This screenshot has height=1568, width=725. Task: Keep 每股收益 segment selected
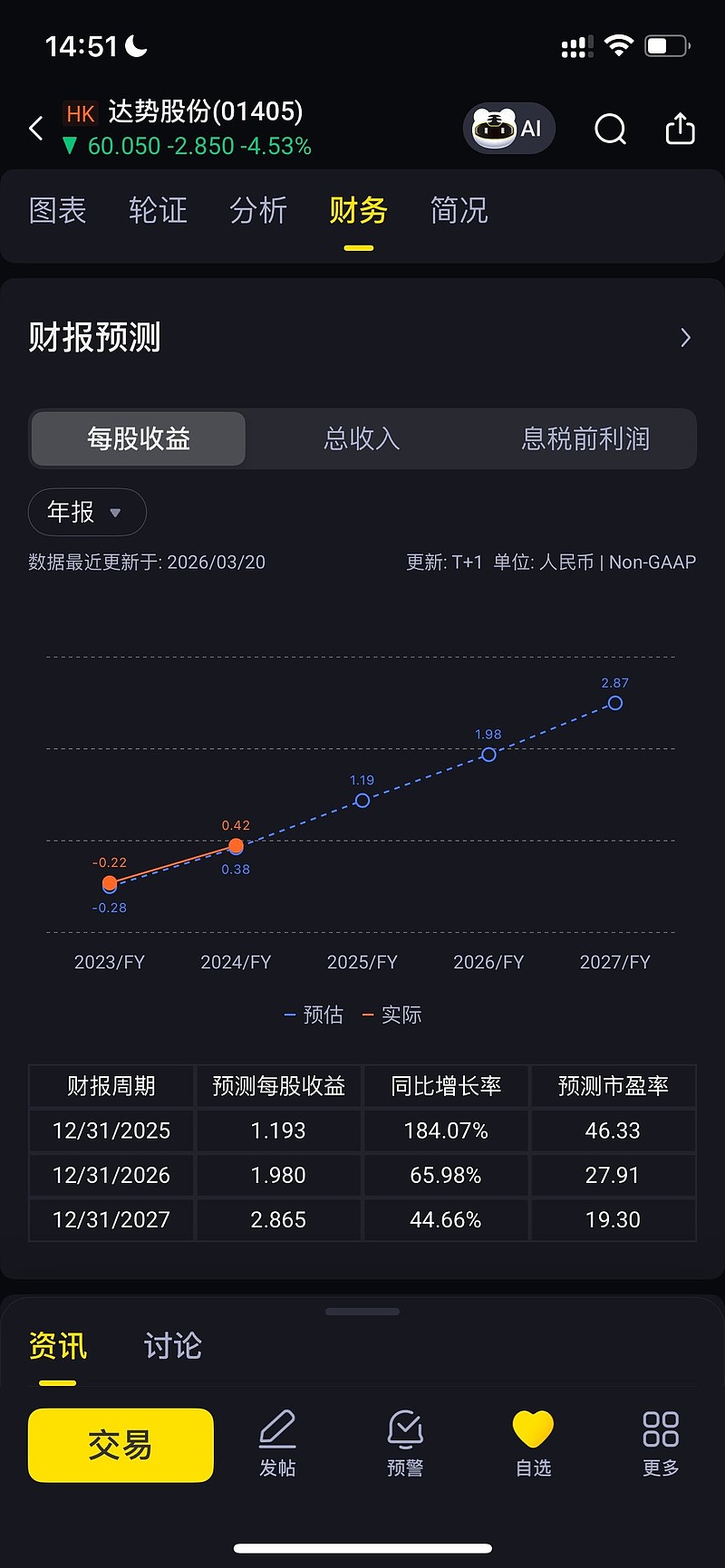[137, 438]
